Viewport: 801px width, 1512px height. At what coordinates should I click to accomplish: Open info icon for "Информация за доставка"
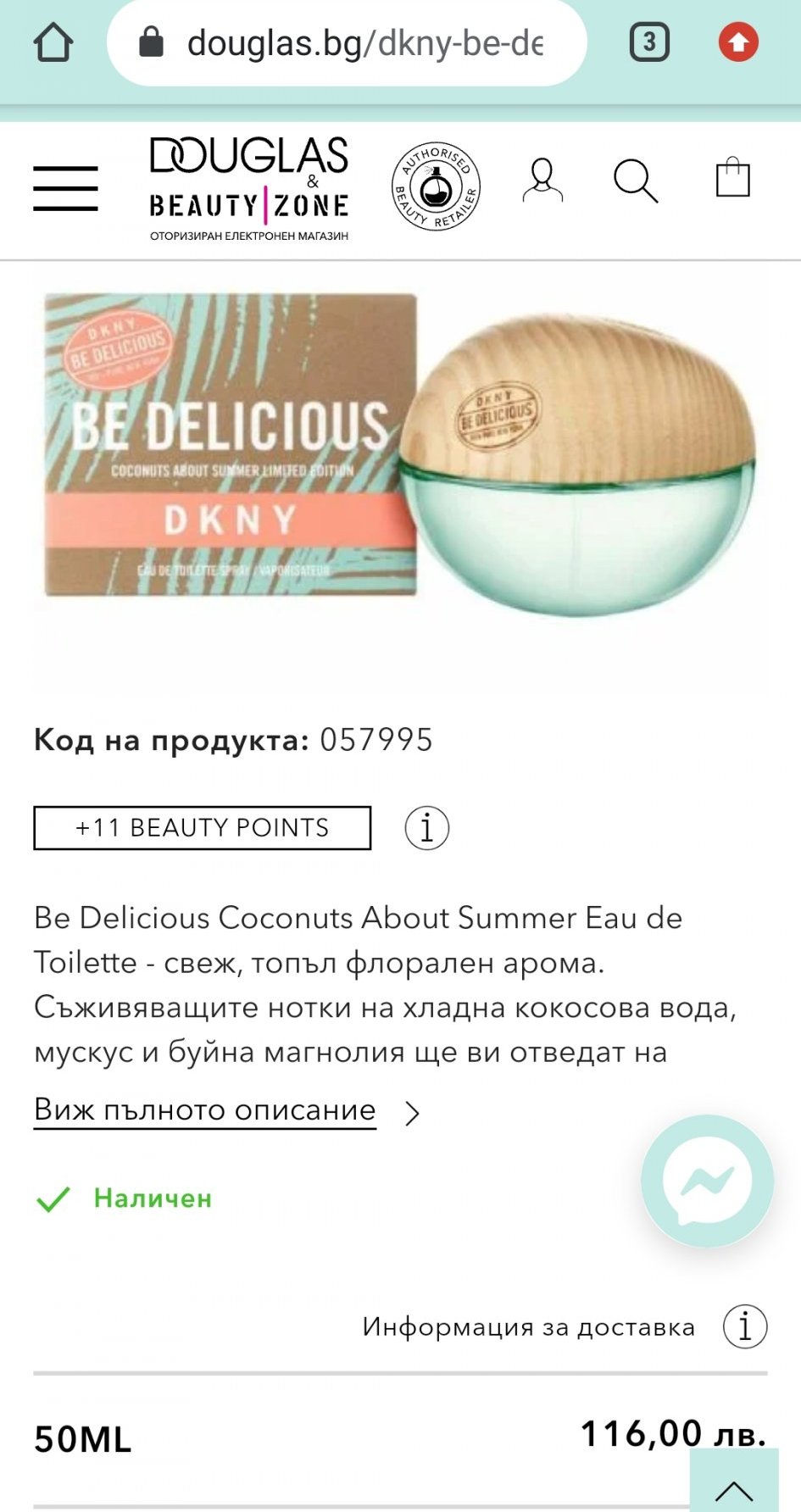pyautogui.click(x=745, y=1326)
